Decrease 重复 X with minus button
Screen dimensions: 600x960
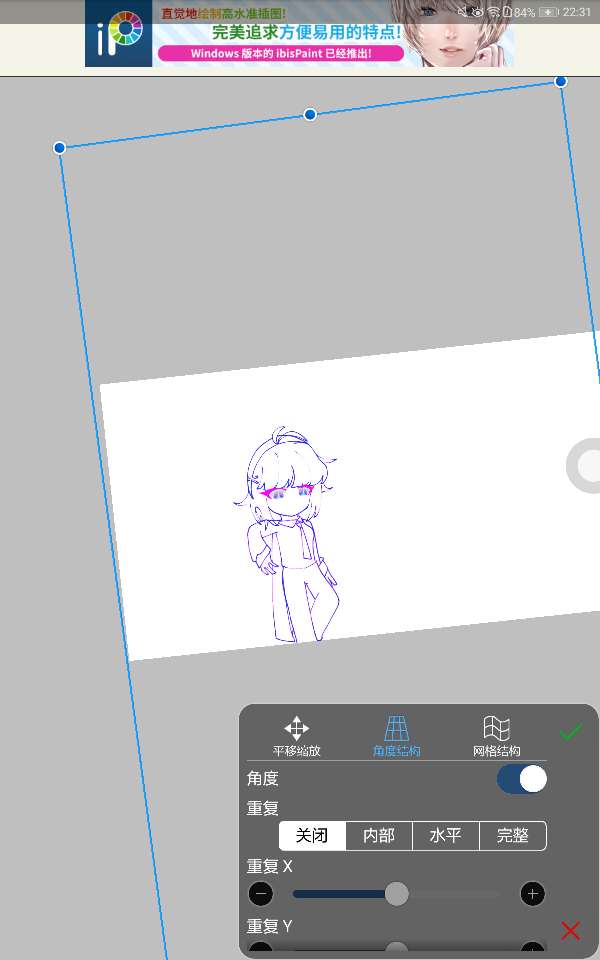tap(261, 894)
